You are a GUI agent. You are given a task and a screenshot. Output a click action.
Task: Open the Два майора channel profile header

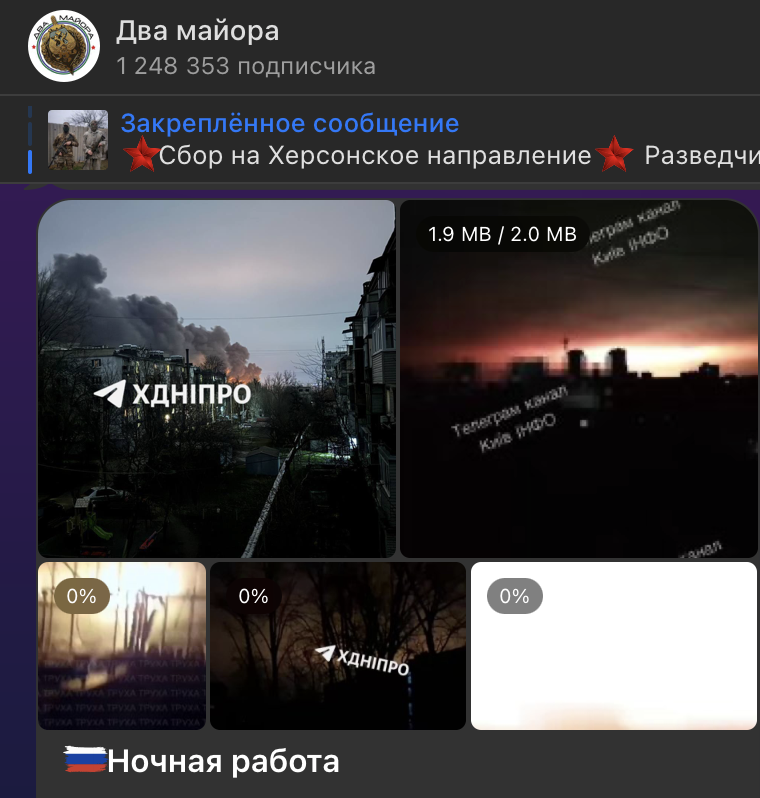click(245, 47)
